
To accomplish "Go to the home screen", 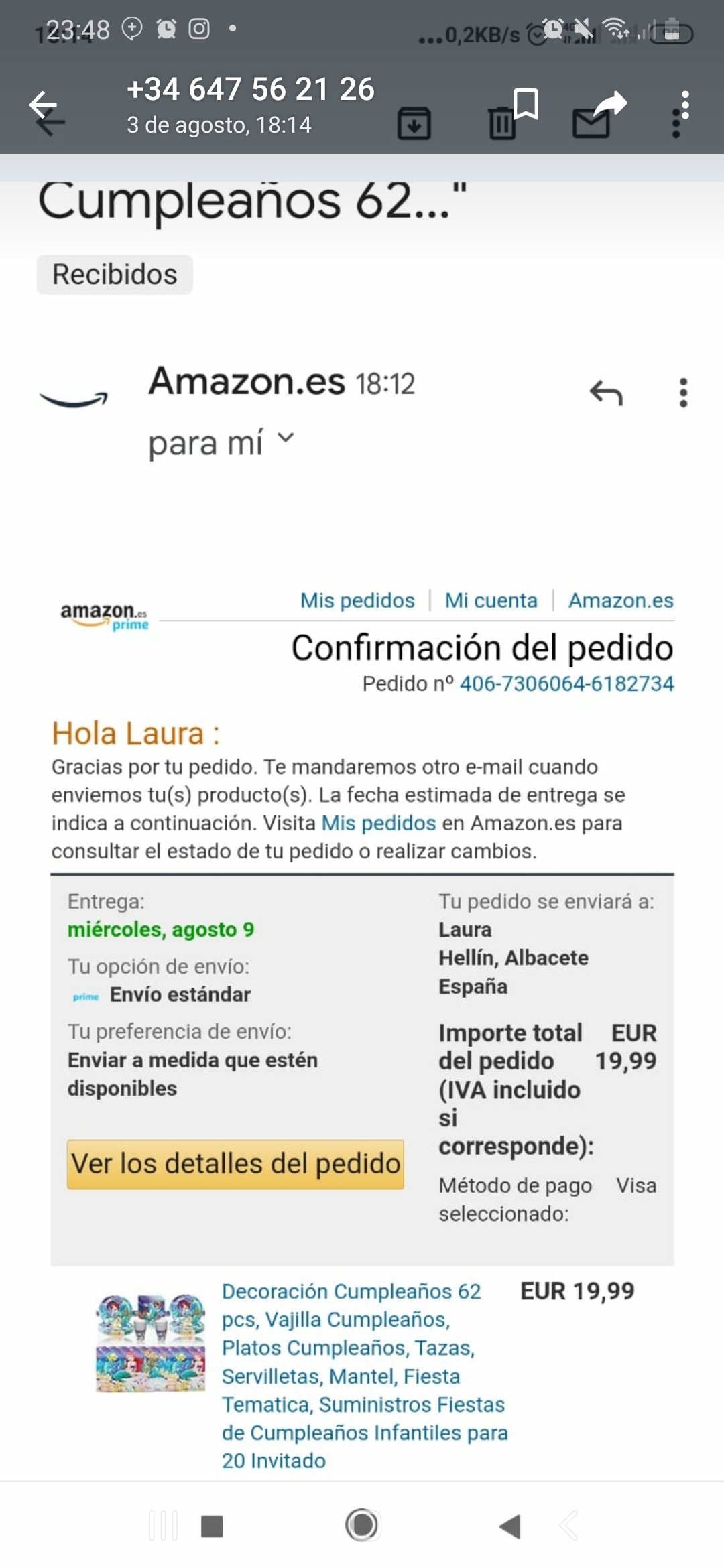I will point(363,1524).
